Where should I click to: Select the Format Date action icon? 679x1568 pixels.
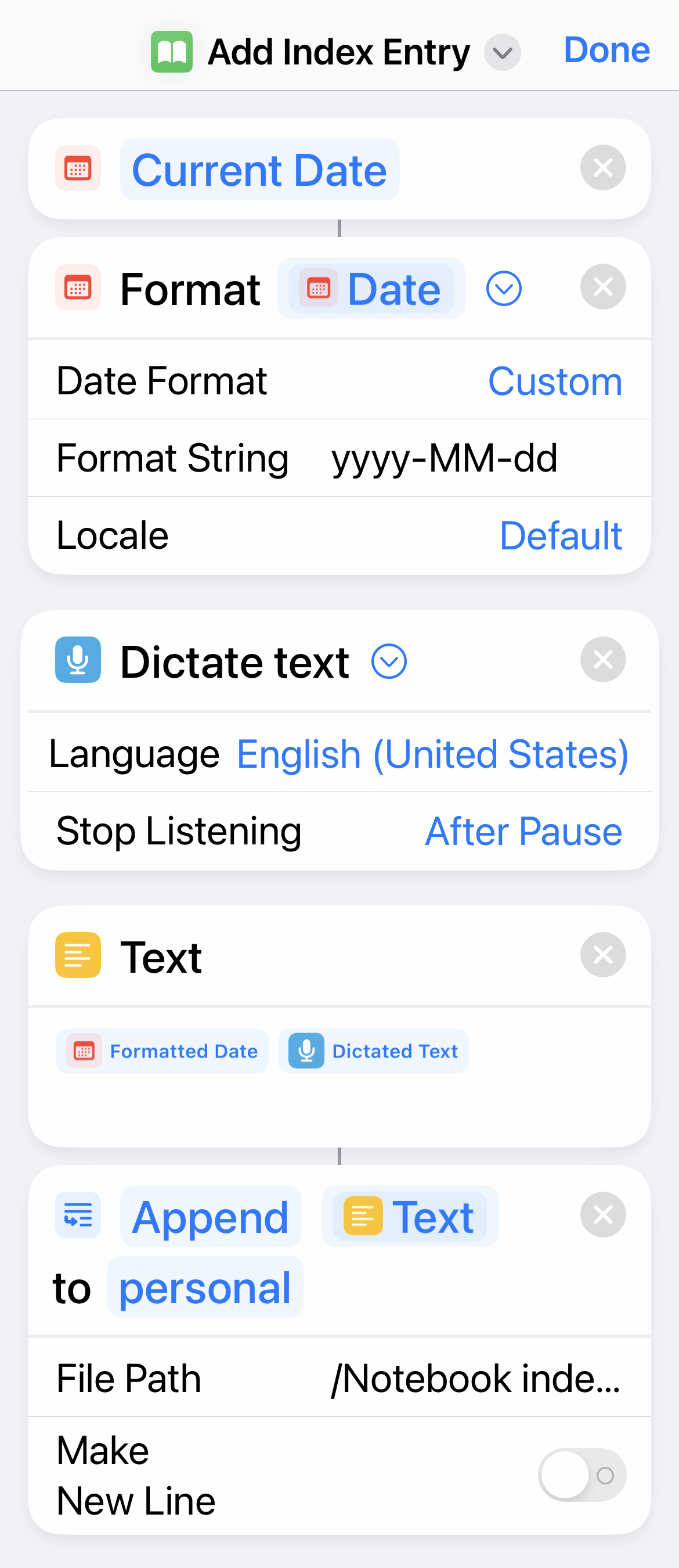tap(78, 288)
